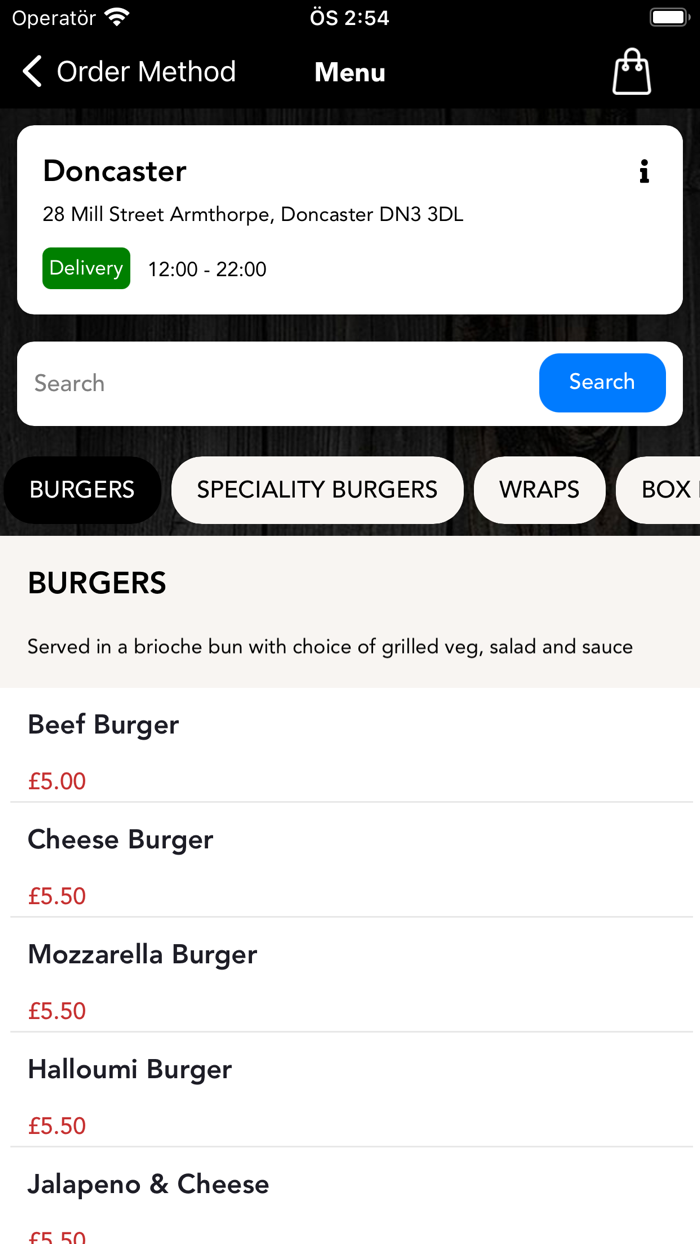
Task: Open the Beef Burger item
Action: [x=350, y=746]
